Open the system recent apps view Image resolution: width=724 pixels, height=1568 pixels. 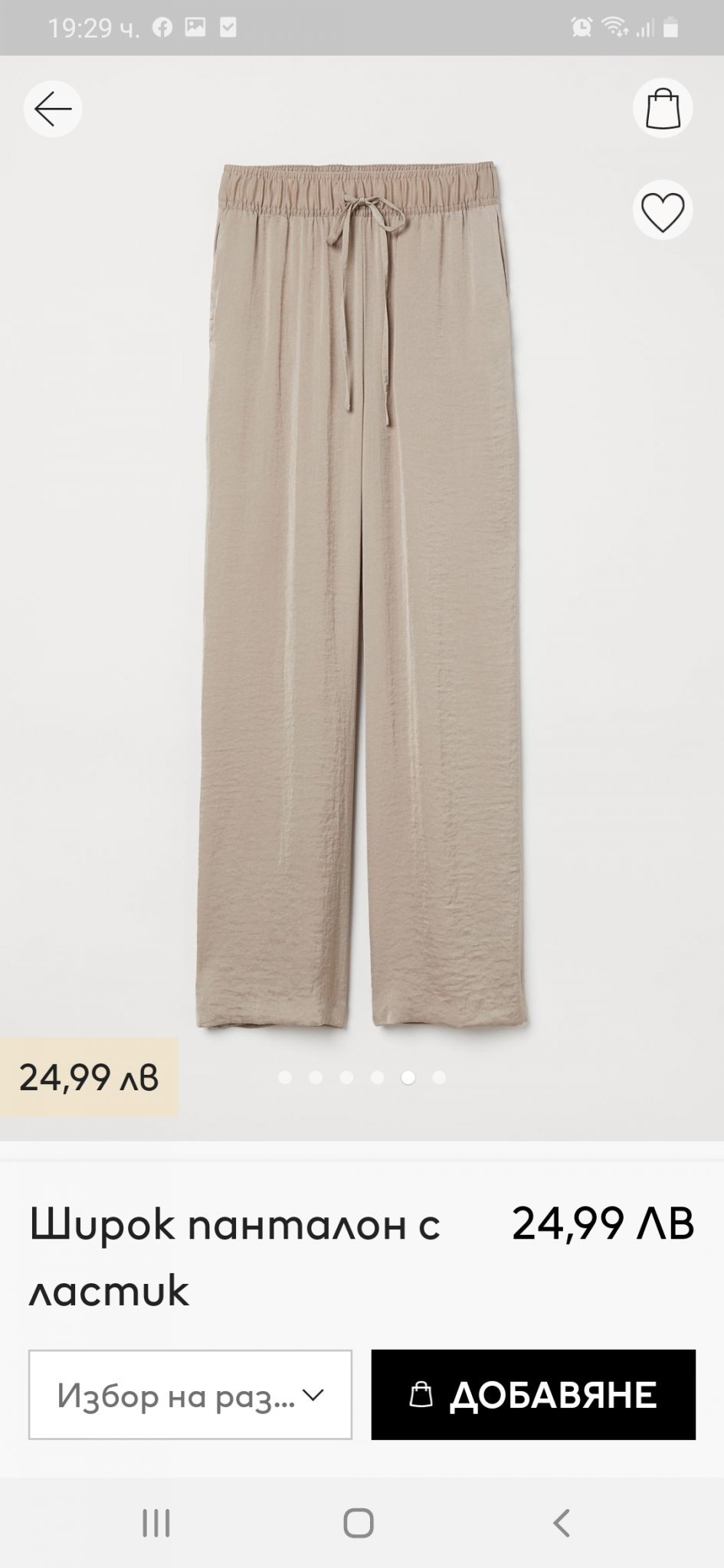coord(156,1523)
